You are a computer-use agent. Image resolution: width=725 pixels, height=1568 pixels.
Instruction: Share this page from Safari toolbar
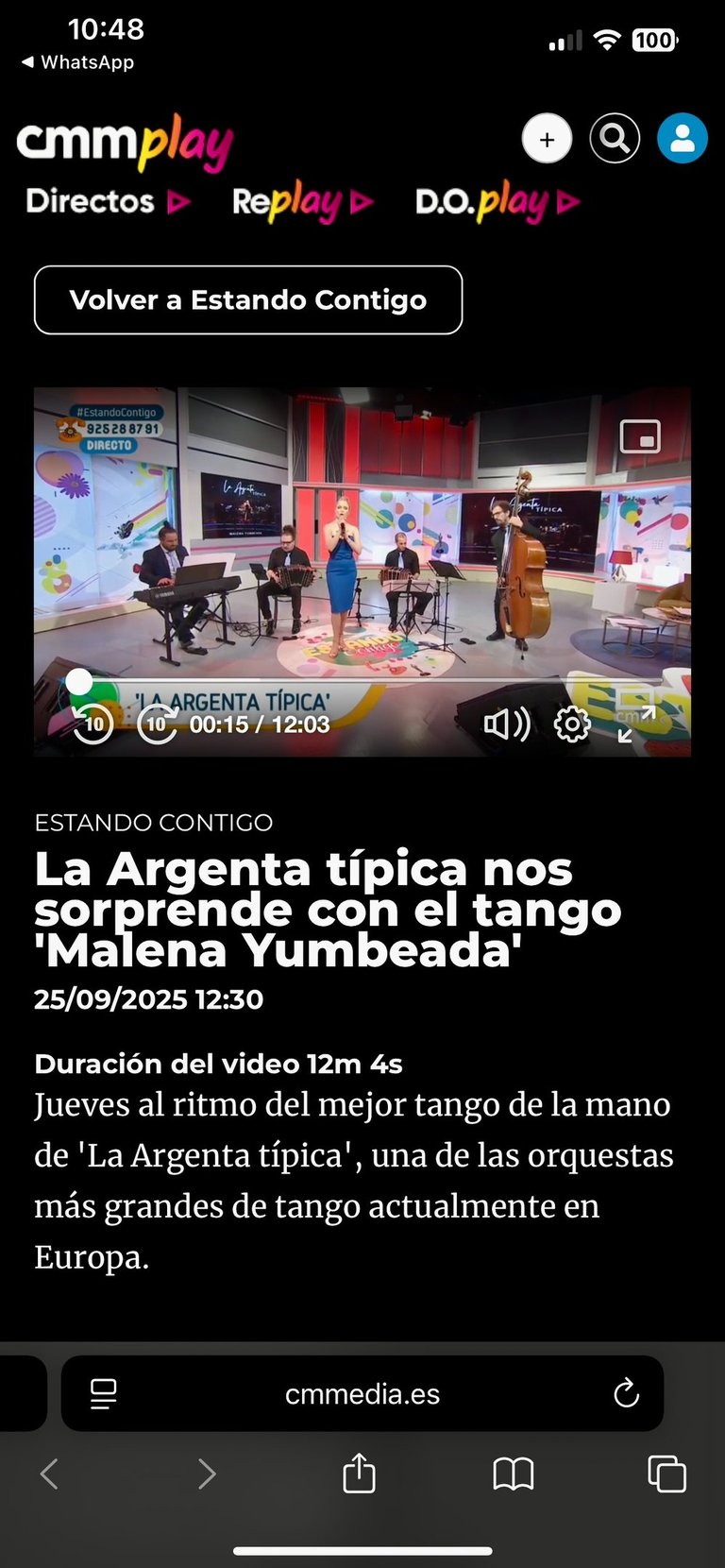(x=359, y=1474)
